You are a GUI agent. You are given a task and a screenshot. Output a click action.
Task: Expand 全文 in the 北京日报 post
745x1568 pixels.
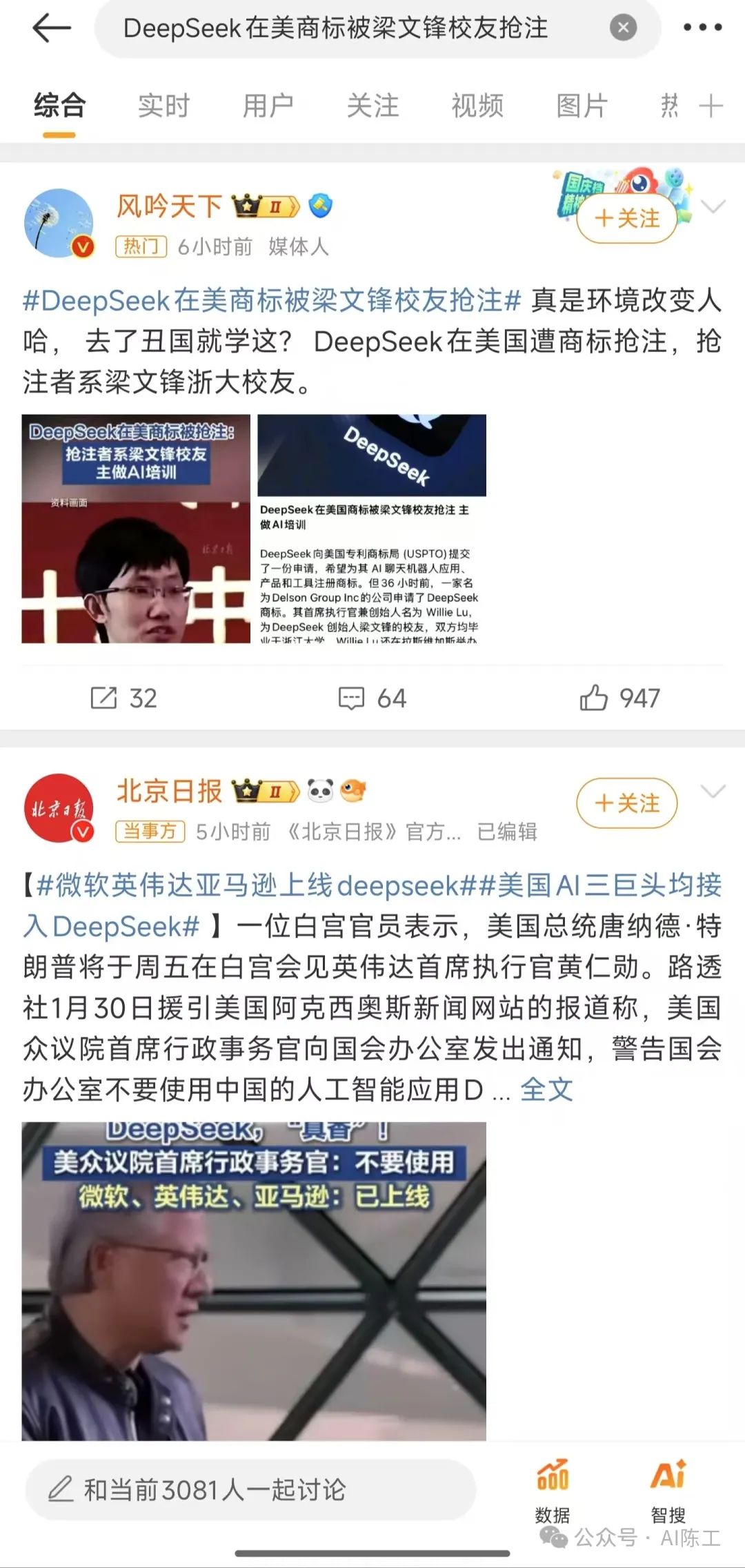coord(546,1090)
